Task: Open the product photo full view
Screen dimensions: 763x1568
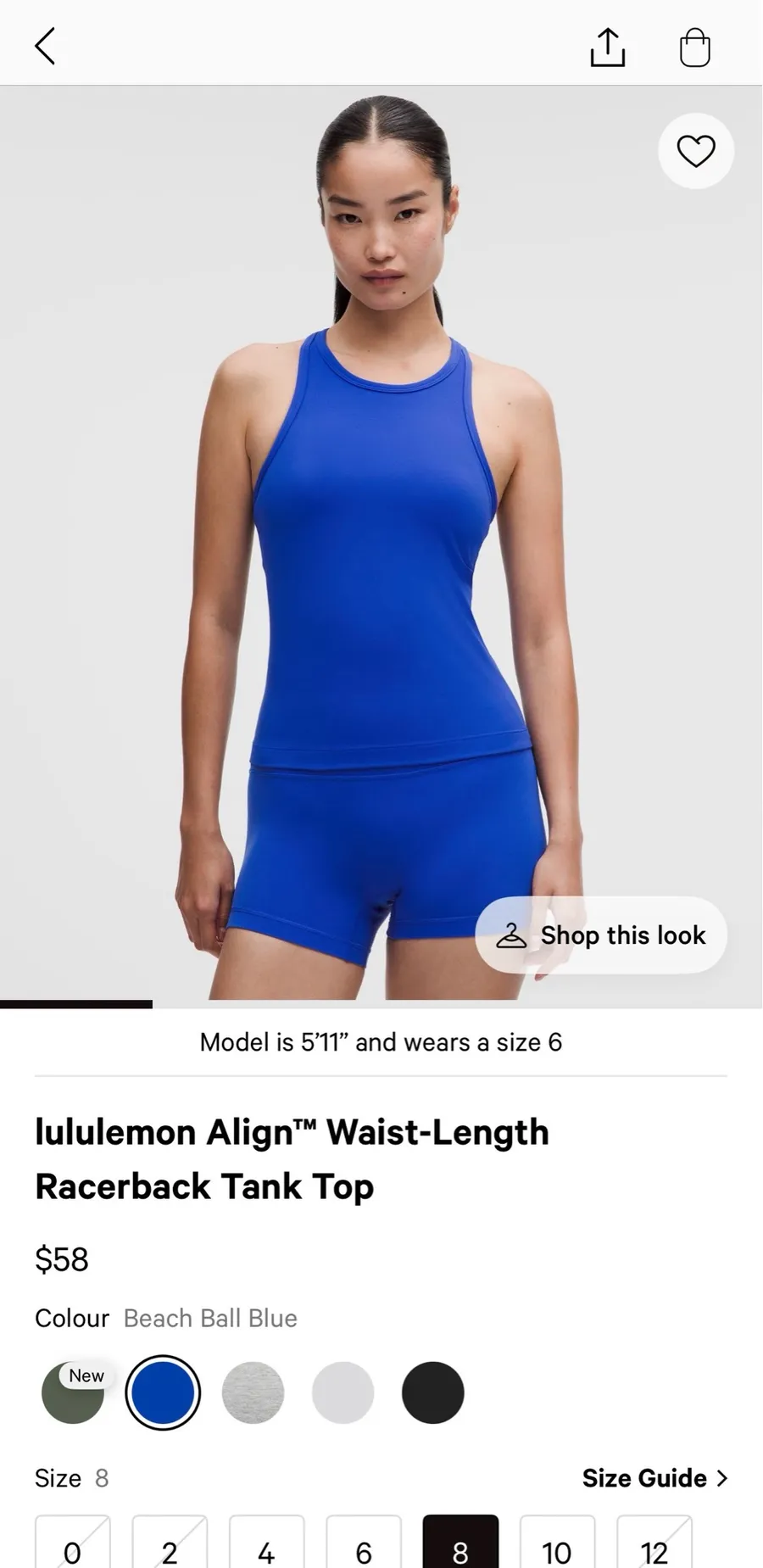Action: coord(381,543)
